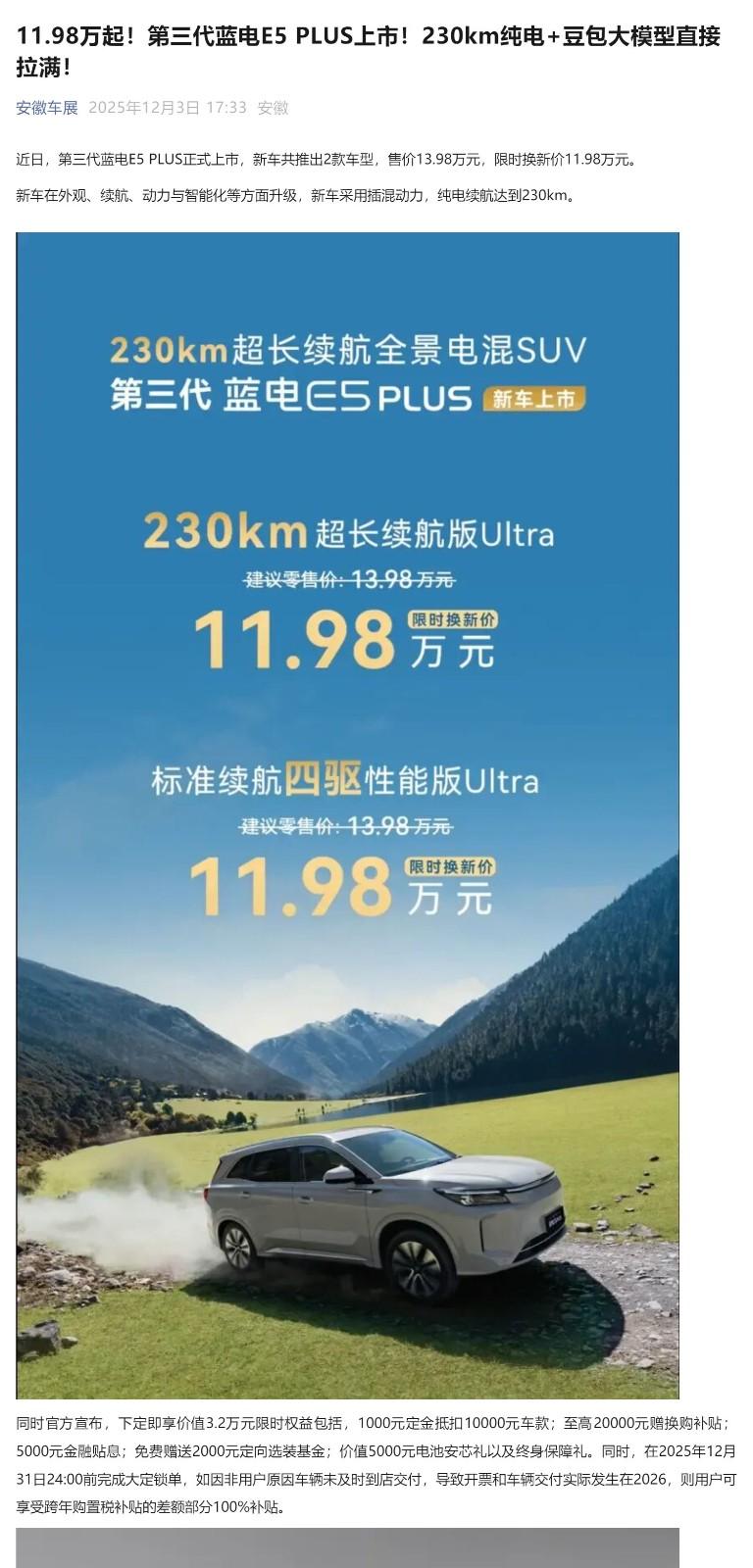This screenshot has height=1568, width=753.
Task: View the 蓝电E5 PLUS launch poster image
Action: [347, 813]
